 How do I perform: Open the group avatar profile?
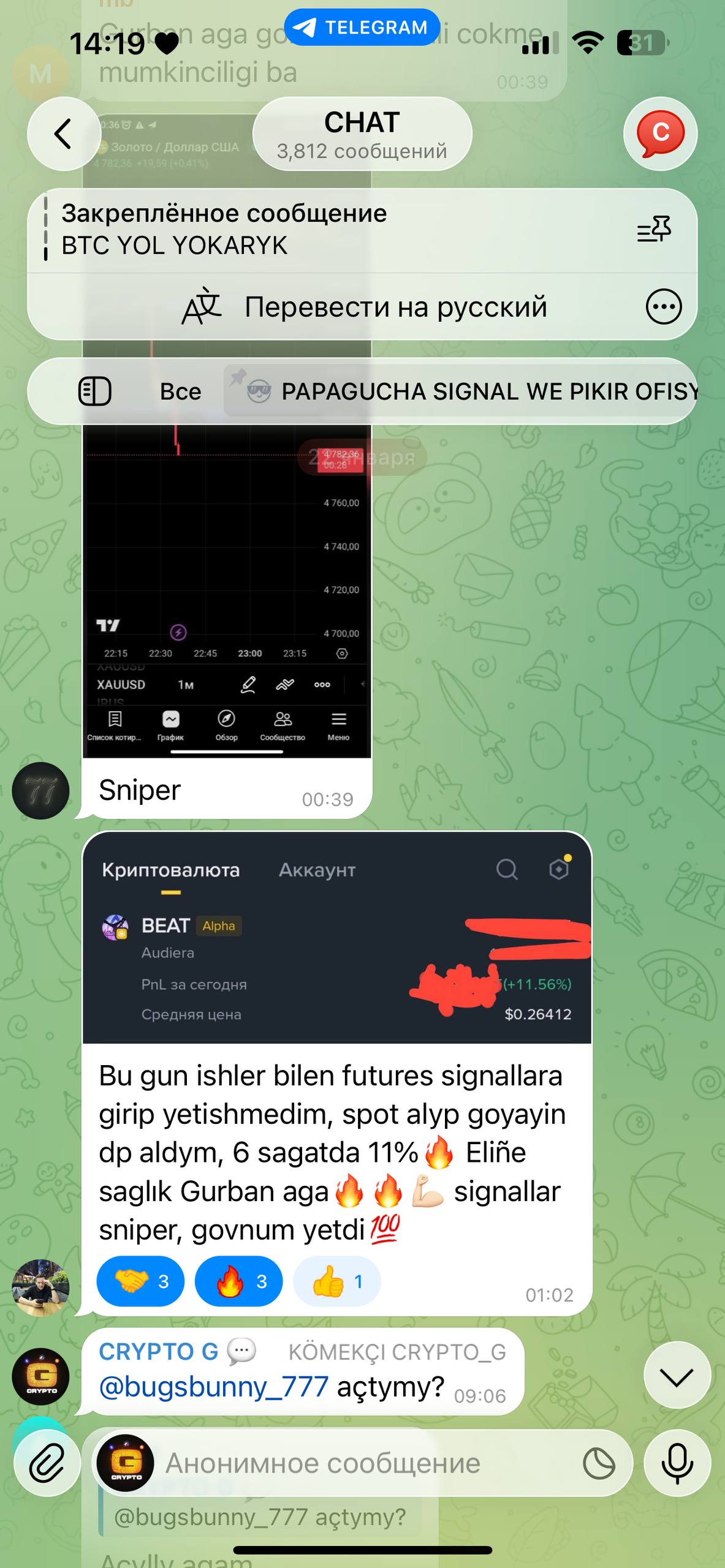click(x=660, y=134)
